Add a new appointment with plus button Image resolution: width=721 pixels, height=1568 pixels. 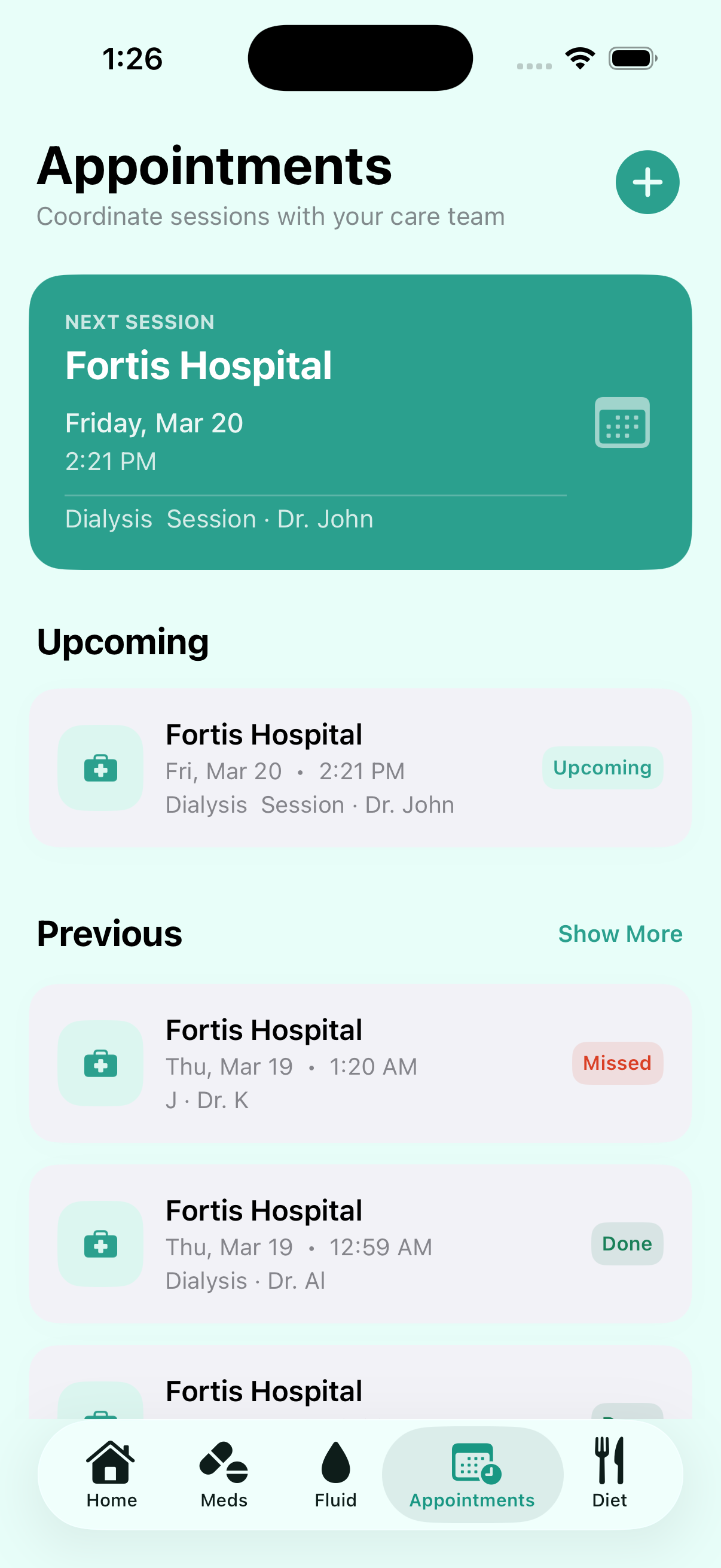point(647,182)
